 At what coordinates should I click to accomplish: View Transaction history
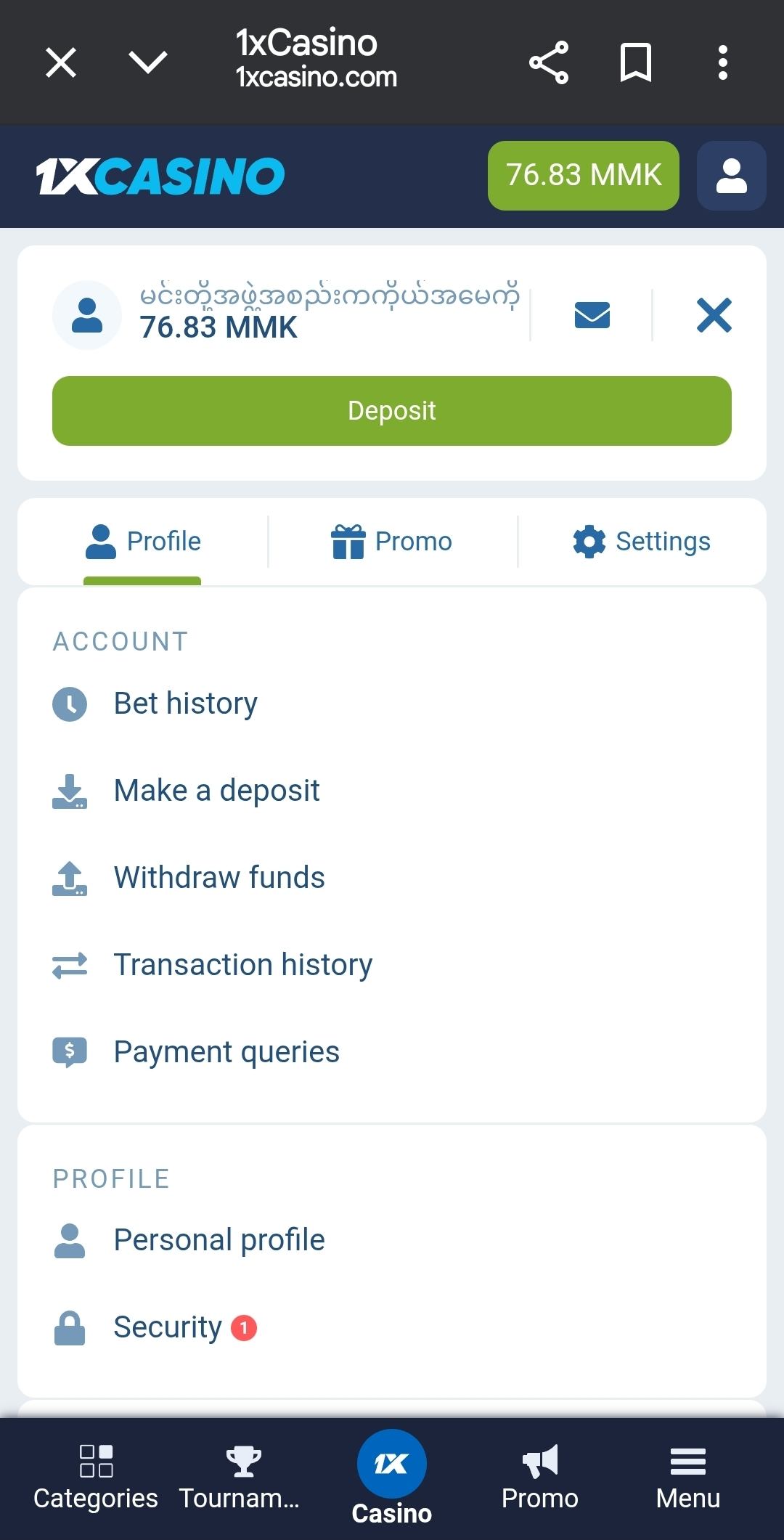click(x=242, y=965)
